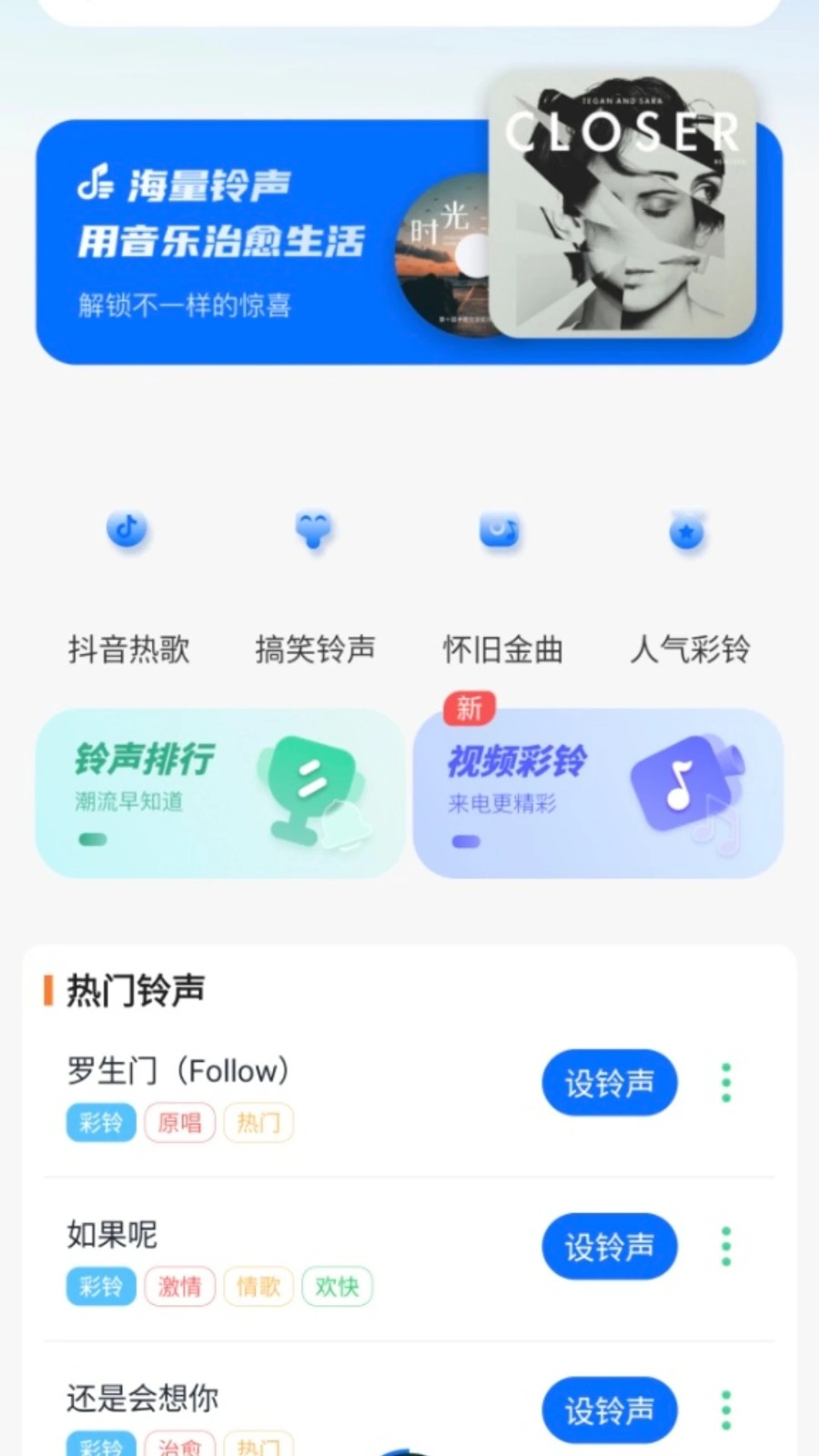
Task: Select the 情歌 tag under 如果呢
Action: [x=258, y=1286]
